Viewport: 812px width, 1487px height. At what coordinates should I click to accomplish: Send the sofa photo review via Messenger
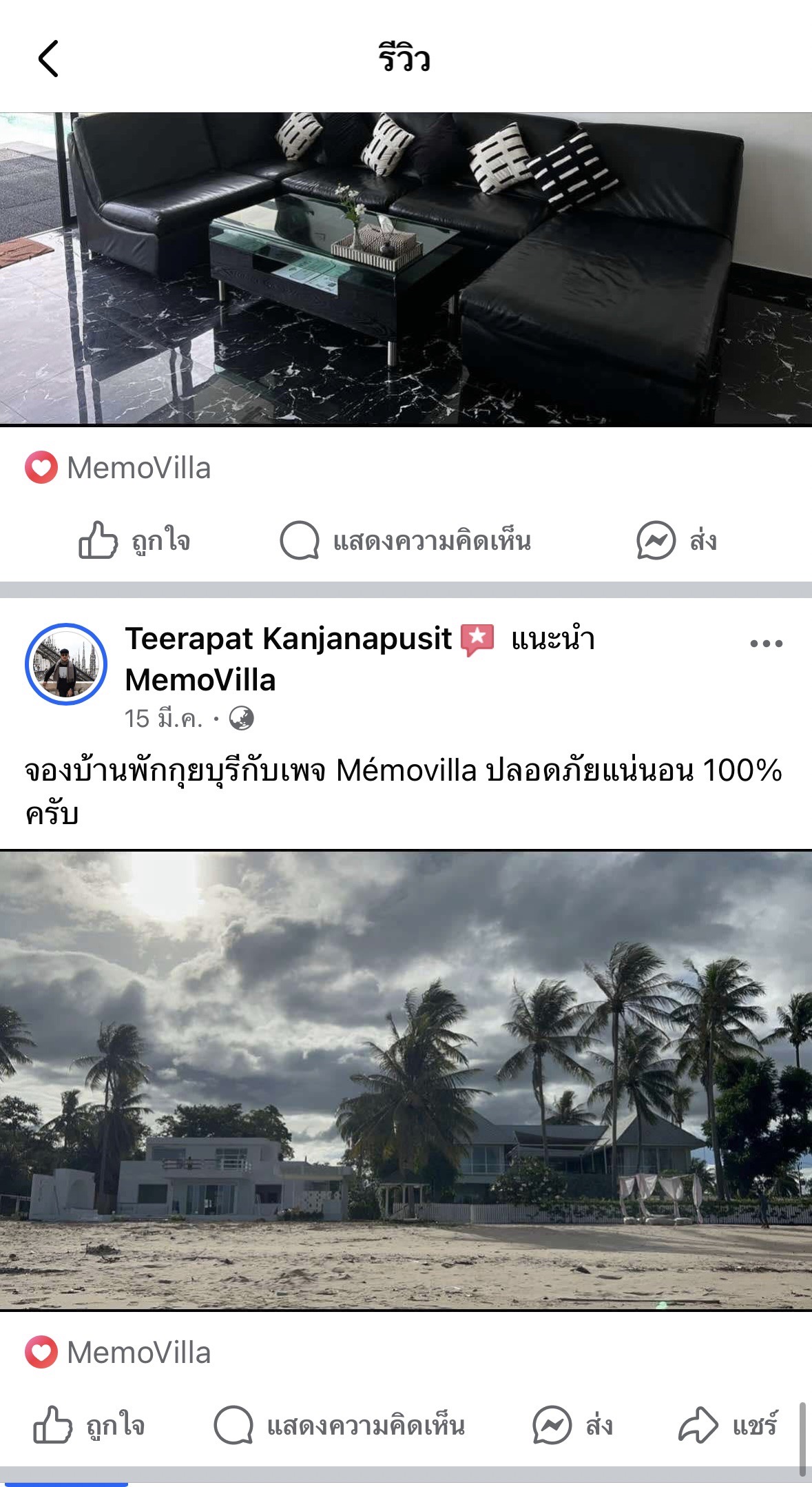point(676,540)
